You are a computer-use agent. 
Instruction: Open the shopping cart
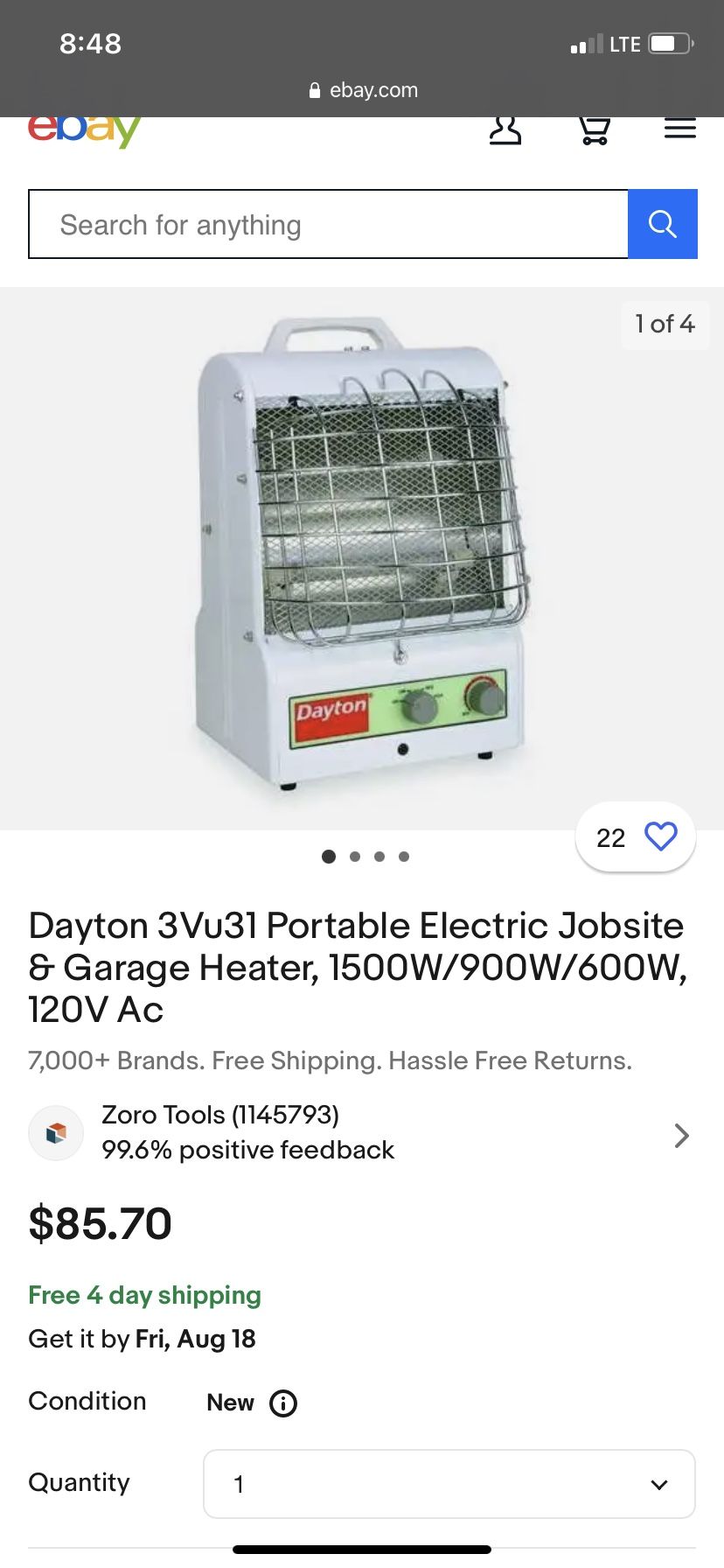[595, 131]
